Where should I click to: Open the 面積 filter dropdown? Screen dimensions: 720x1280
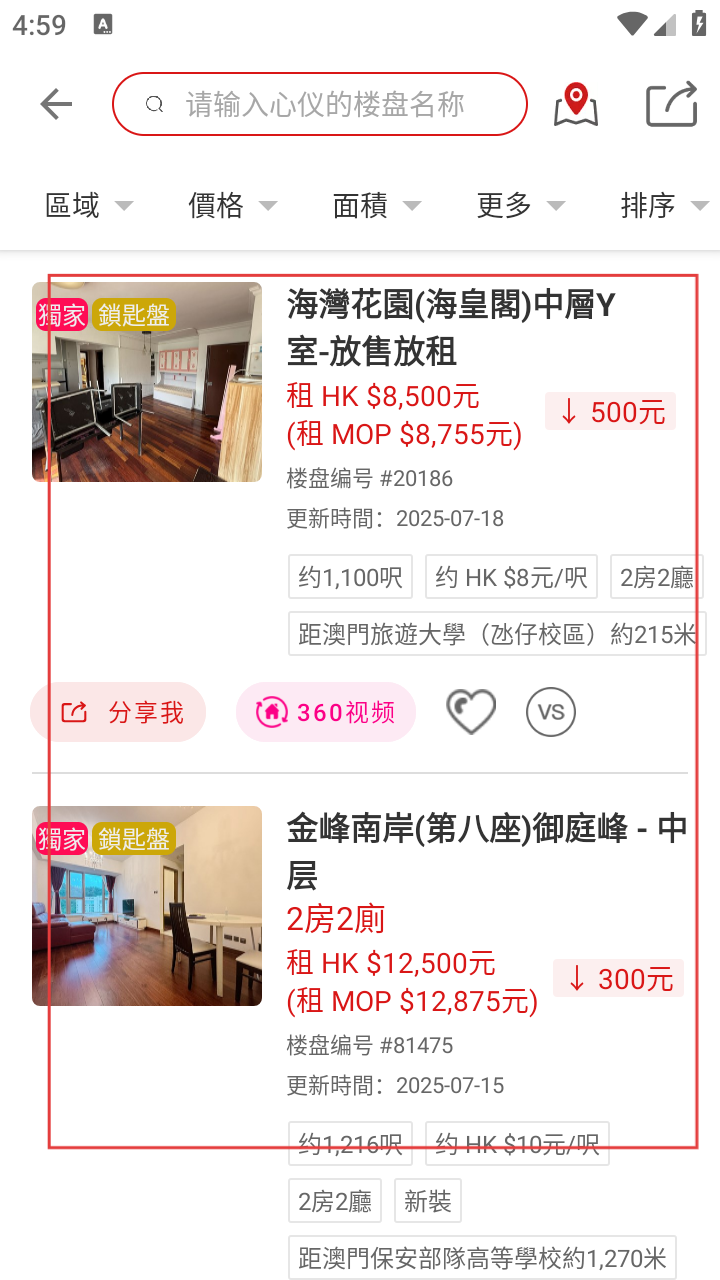coord(375,206)
